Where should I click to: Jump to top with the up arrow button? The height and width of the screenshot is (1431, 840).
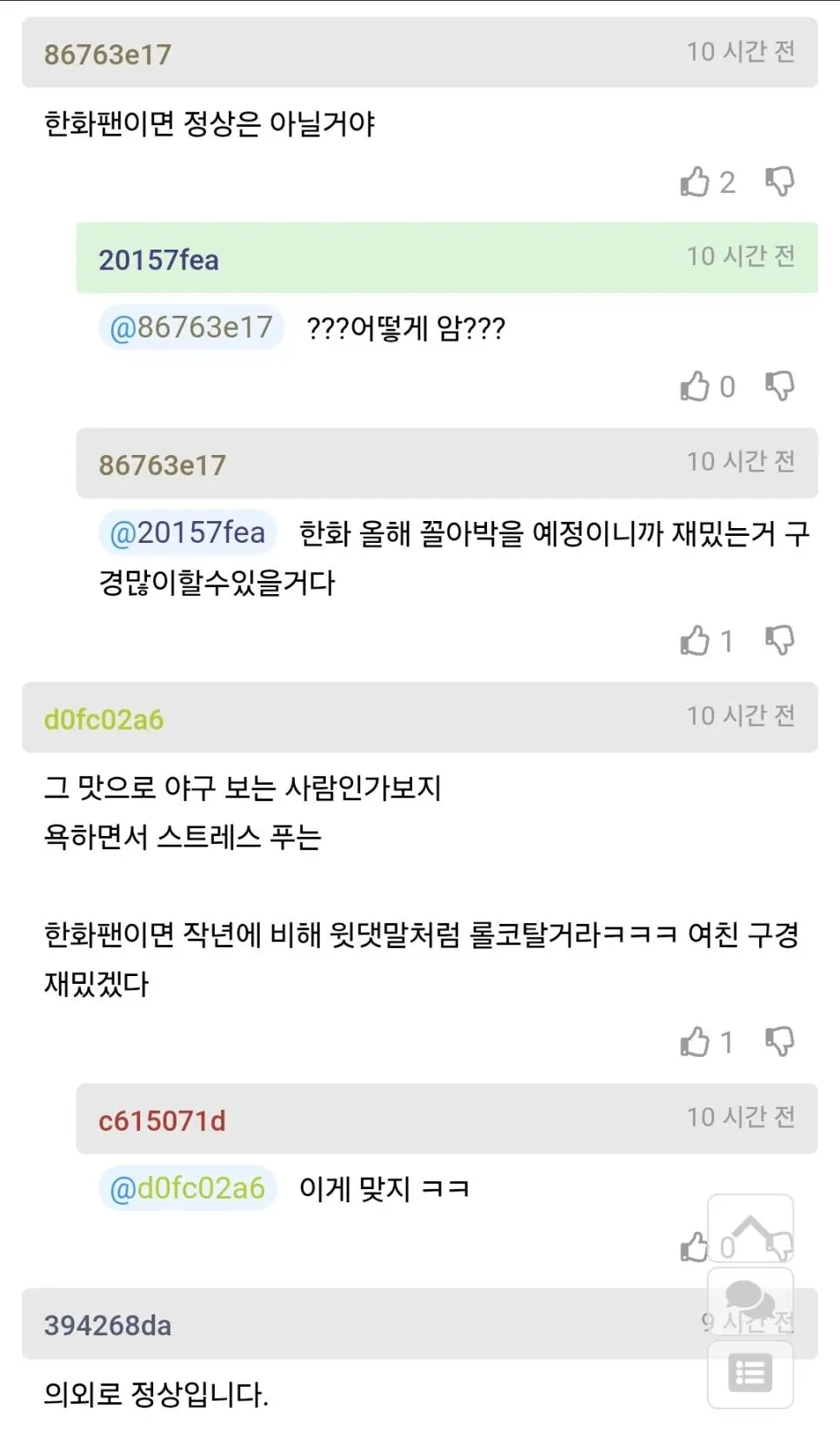[x=750, y=1230]
